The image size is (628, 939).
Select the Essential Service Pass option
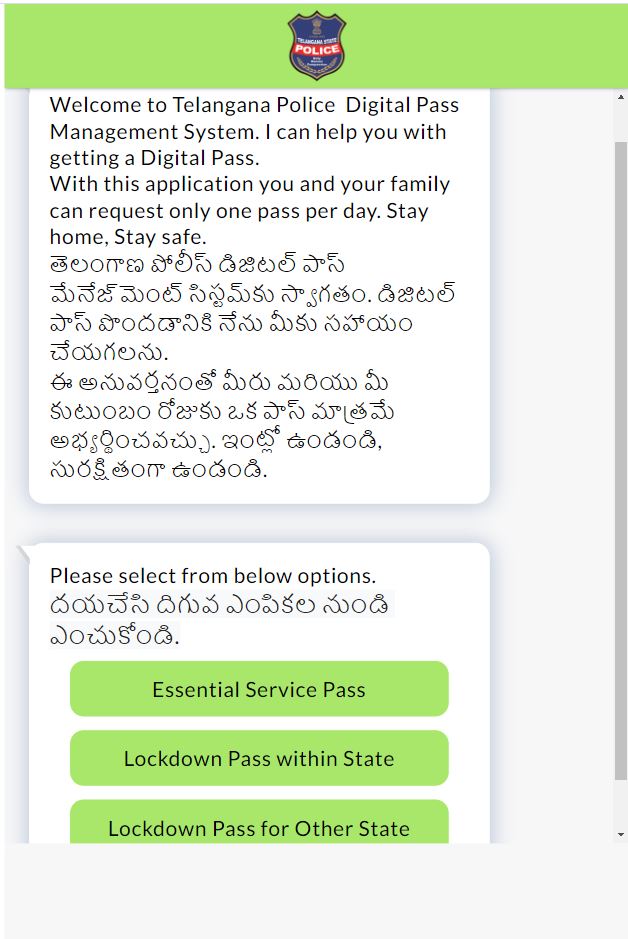coord(259,689)
